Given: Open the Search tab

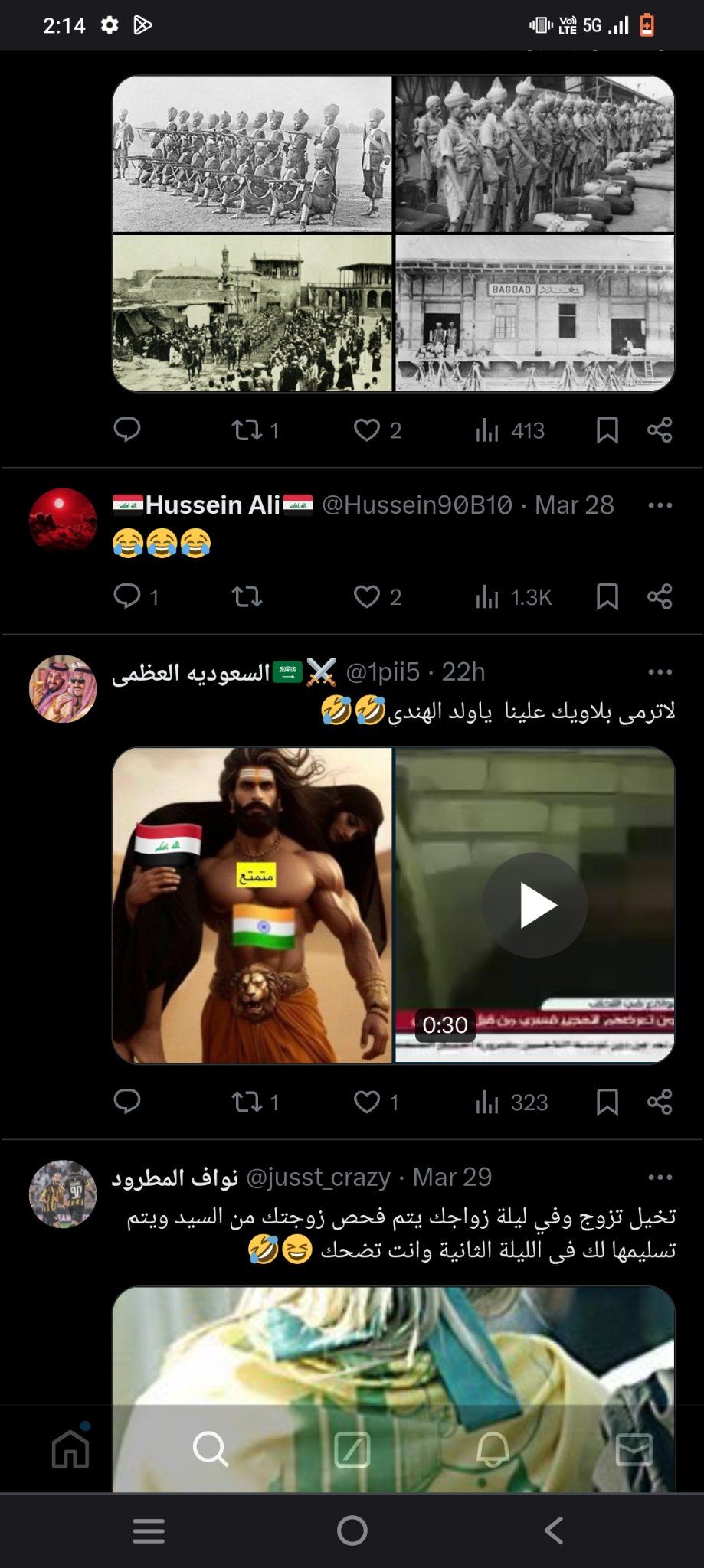Looking at the screenshot, I should pos(211,1449).
